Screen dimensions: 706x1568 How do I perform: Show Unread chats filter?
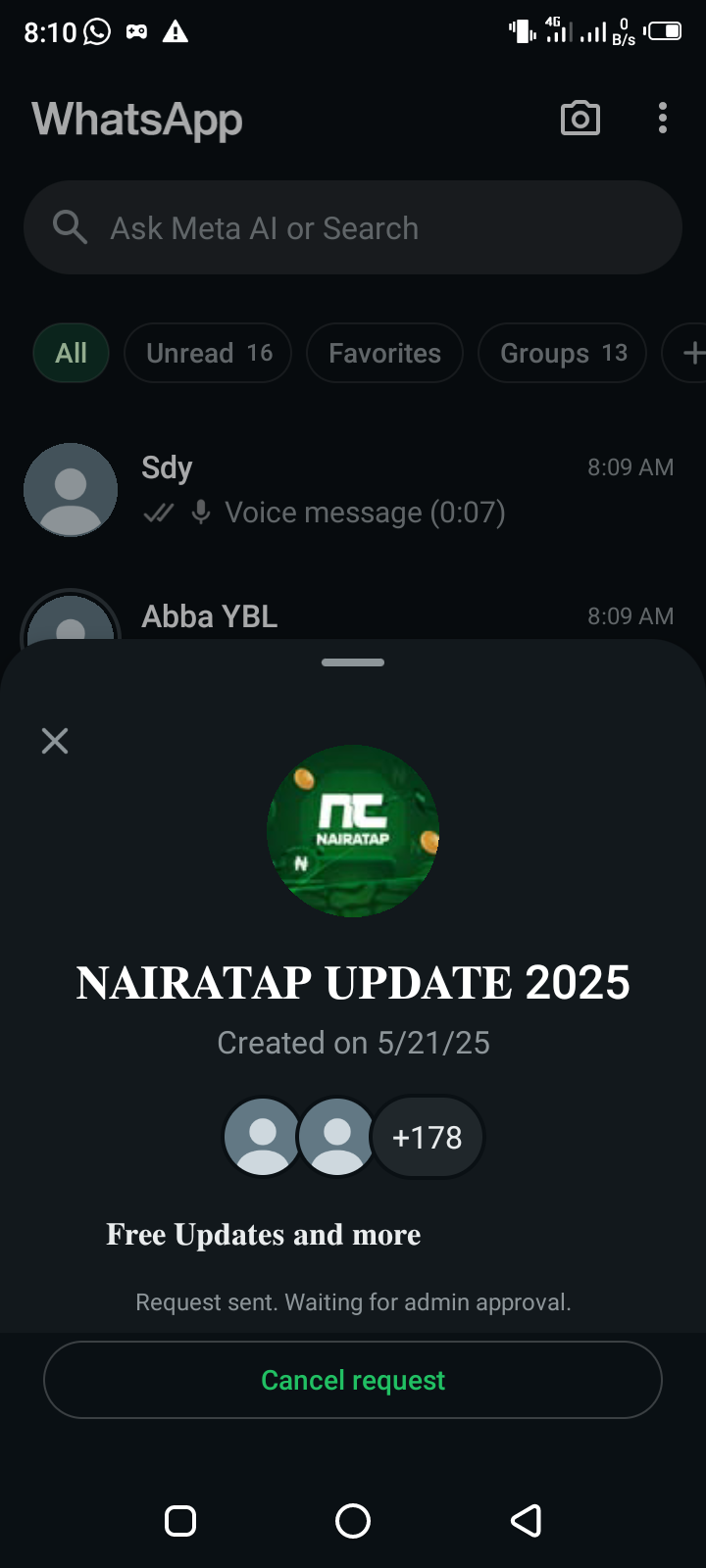(x=208, y=353)
